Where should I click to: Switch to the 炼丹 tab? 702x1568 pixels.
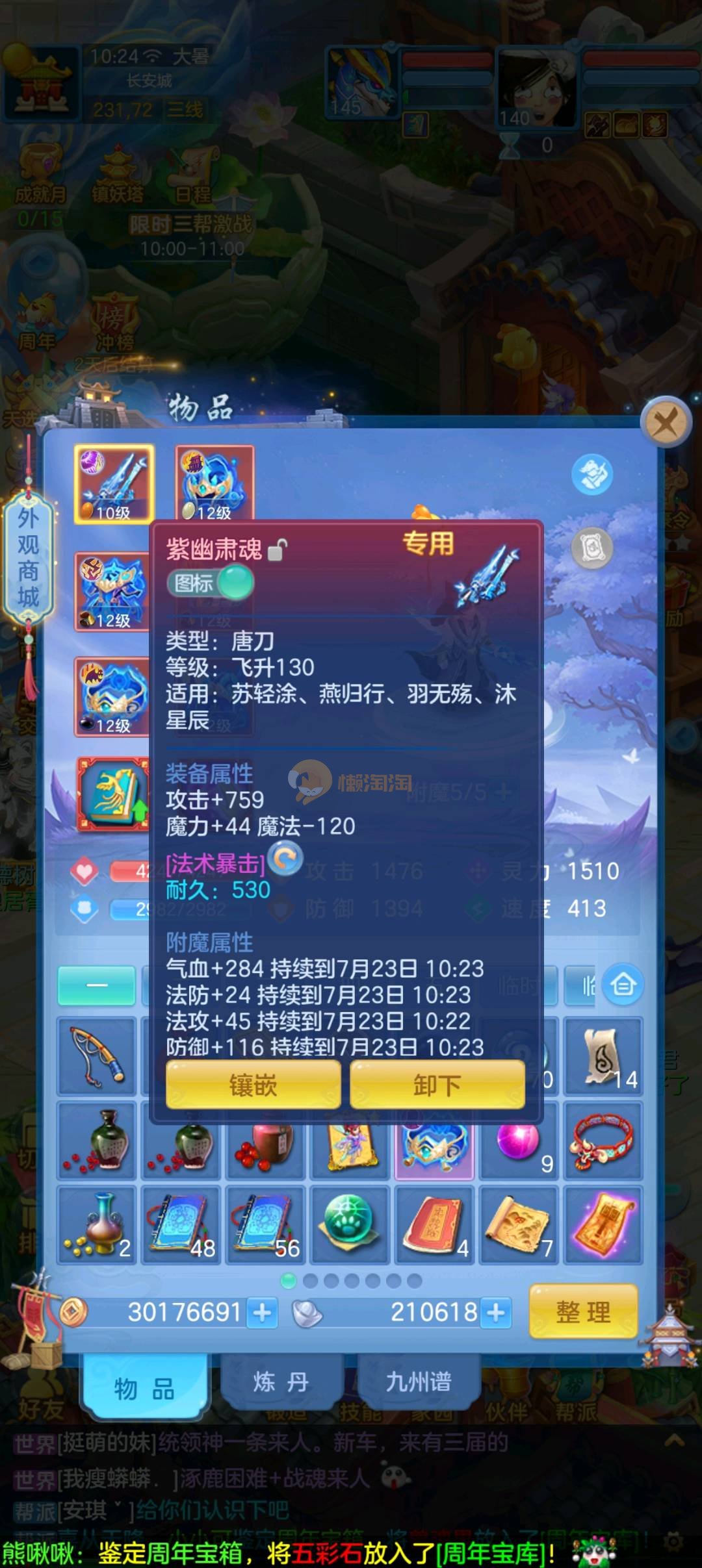click(281, 1382)
